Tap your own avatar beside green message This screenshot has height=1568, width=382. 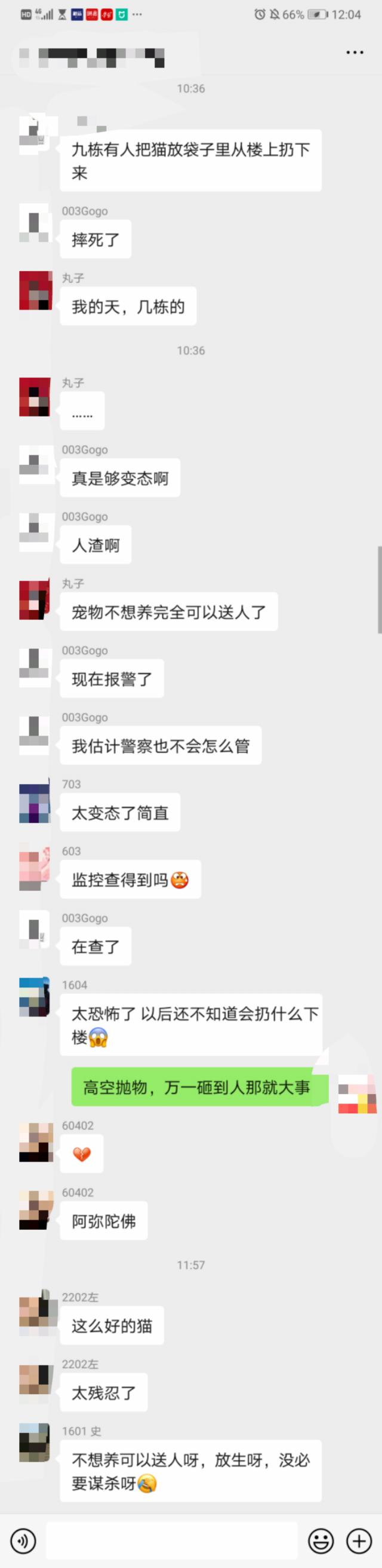357,1094
